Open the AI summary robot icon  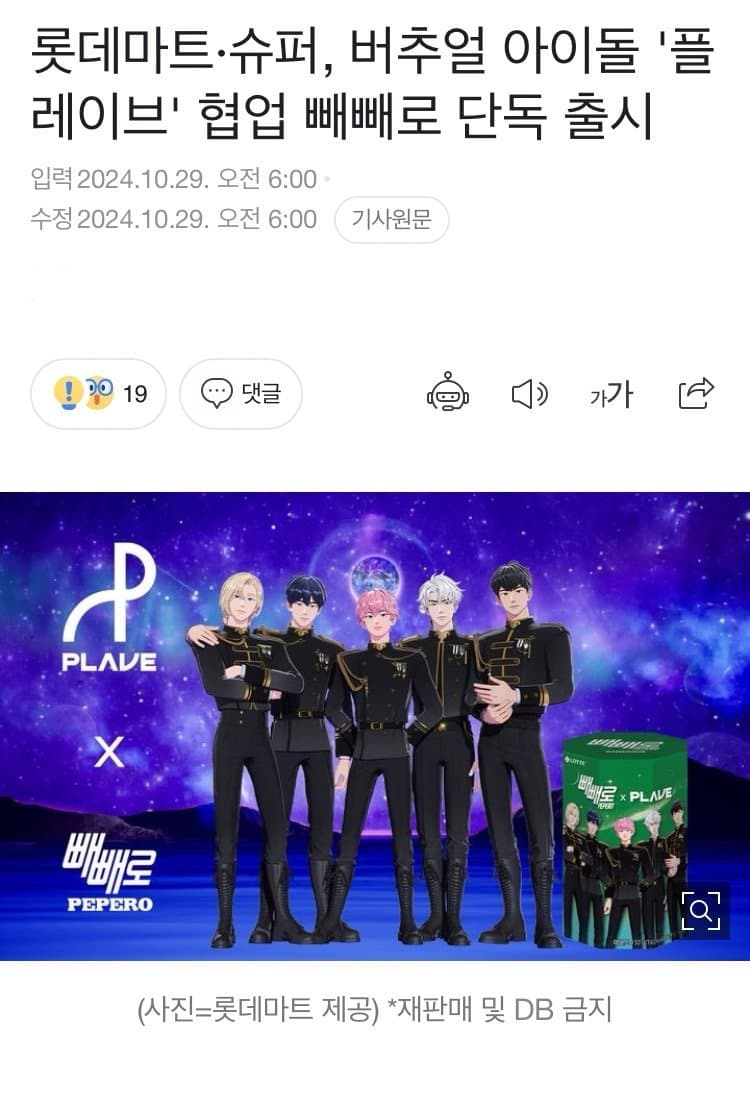[x=447, y=394]
